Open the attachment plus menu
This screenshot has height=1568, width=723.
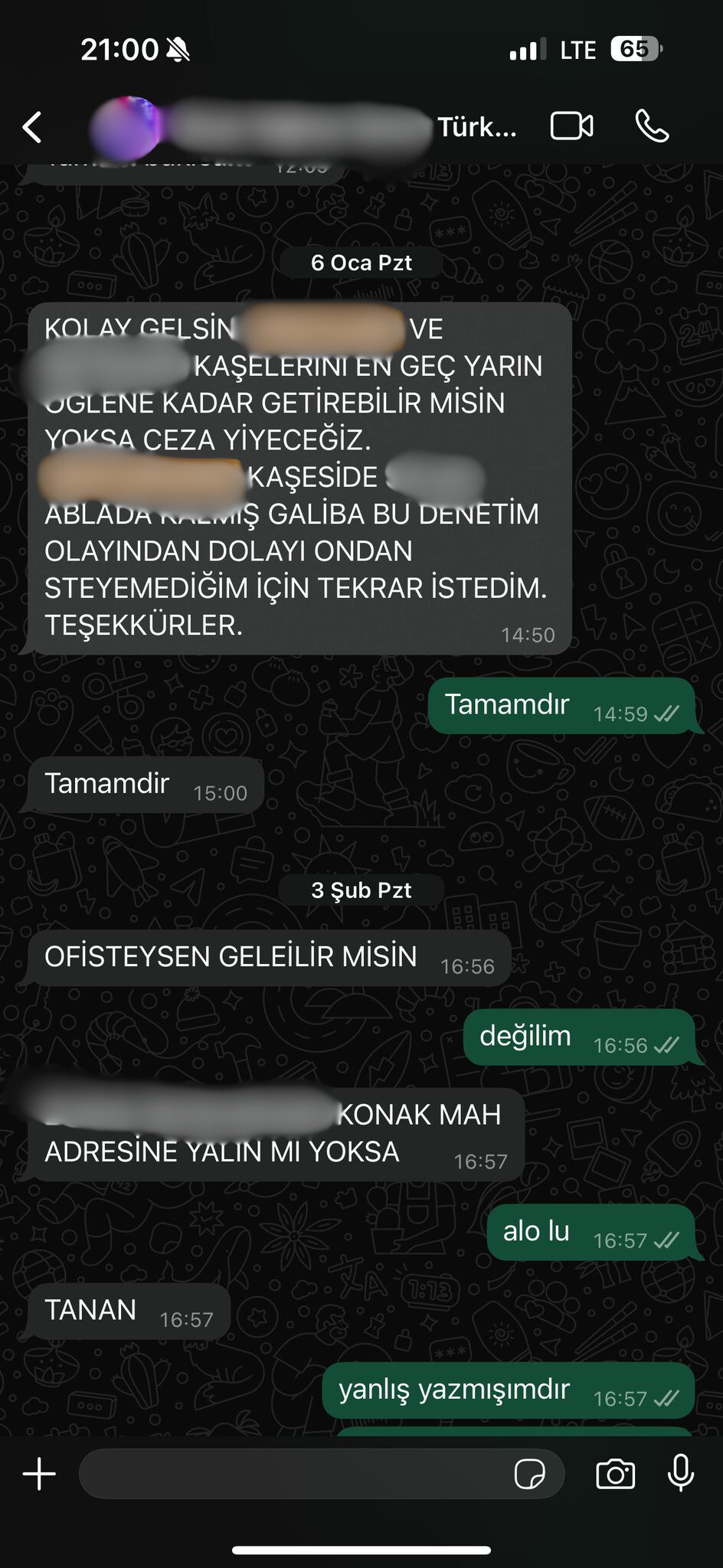39,1474
